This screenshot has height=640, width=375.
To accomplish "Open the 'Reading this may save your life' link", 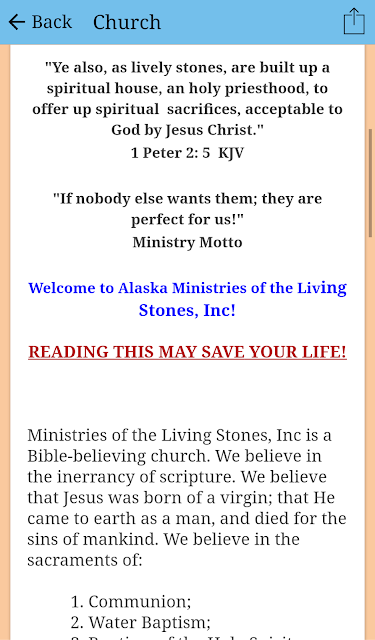I will coord(187,352).
